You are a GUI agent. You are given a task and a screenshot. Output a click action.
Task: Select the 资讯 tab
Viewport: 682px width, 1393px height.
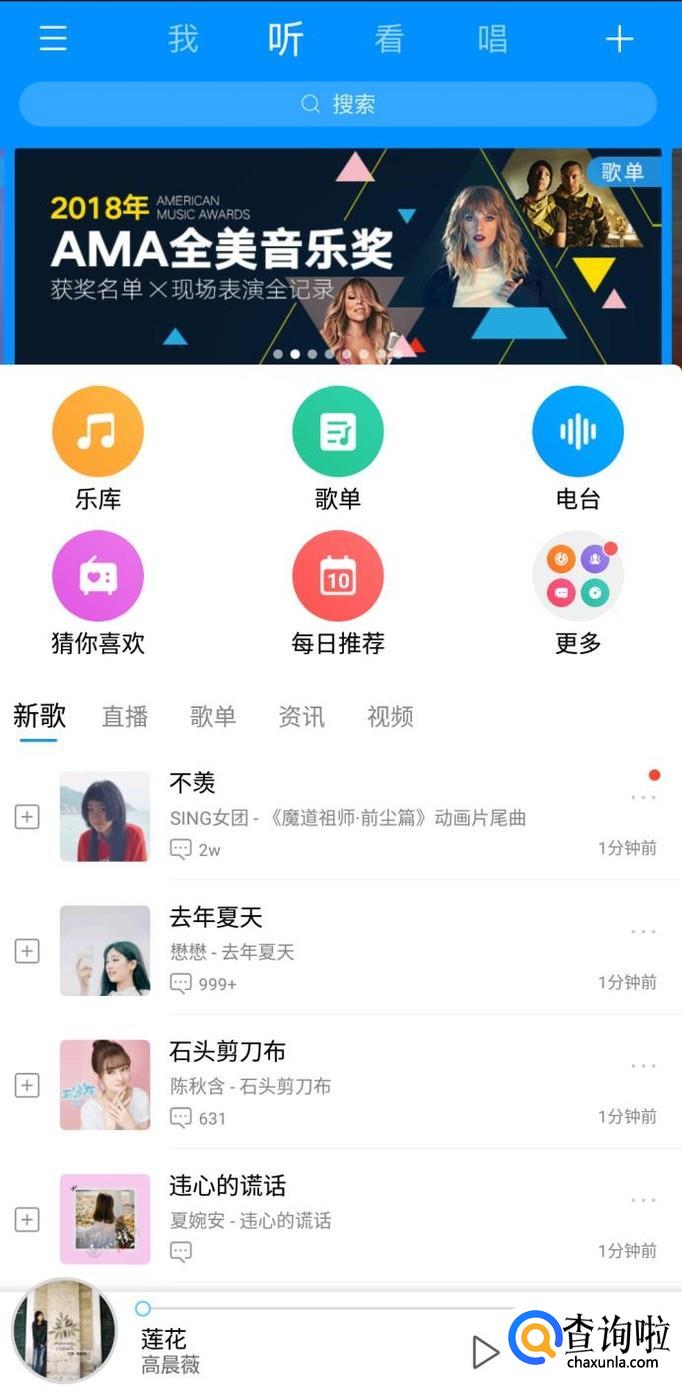(301, 716)
